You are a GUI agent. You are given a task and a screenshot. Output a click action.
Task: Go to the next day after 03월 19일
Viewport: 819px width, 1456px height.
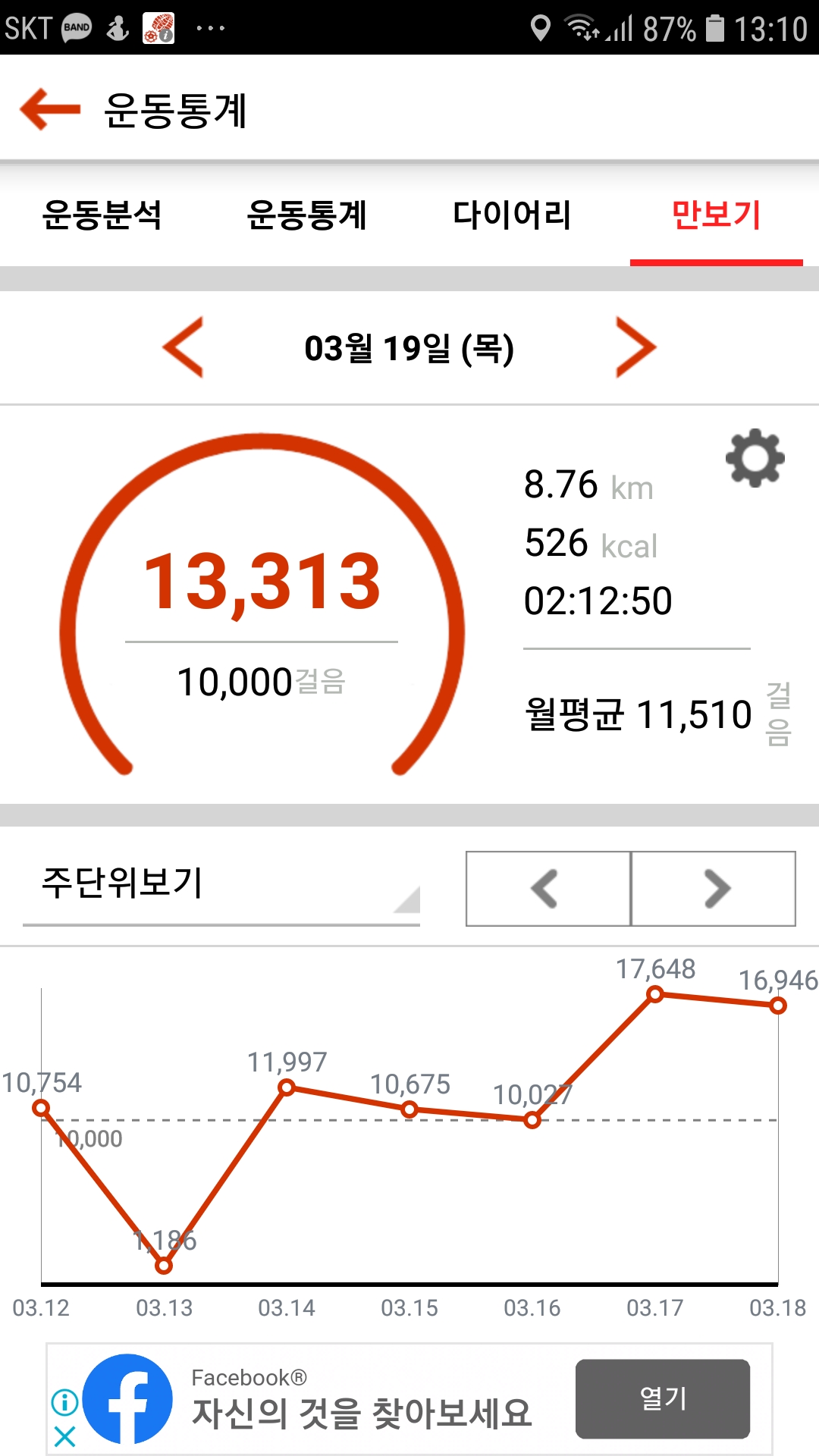pos(635,347)
